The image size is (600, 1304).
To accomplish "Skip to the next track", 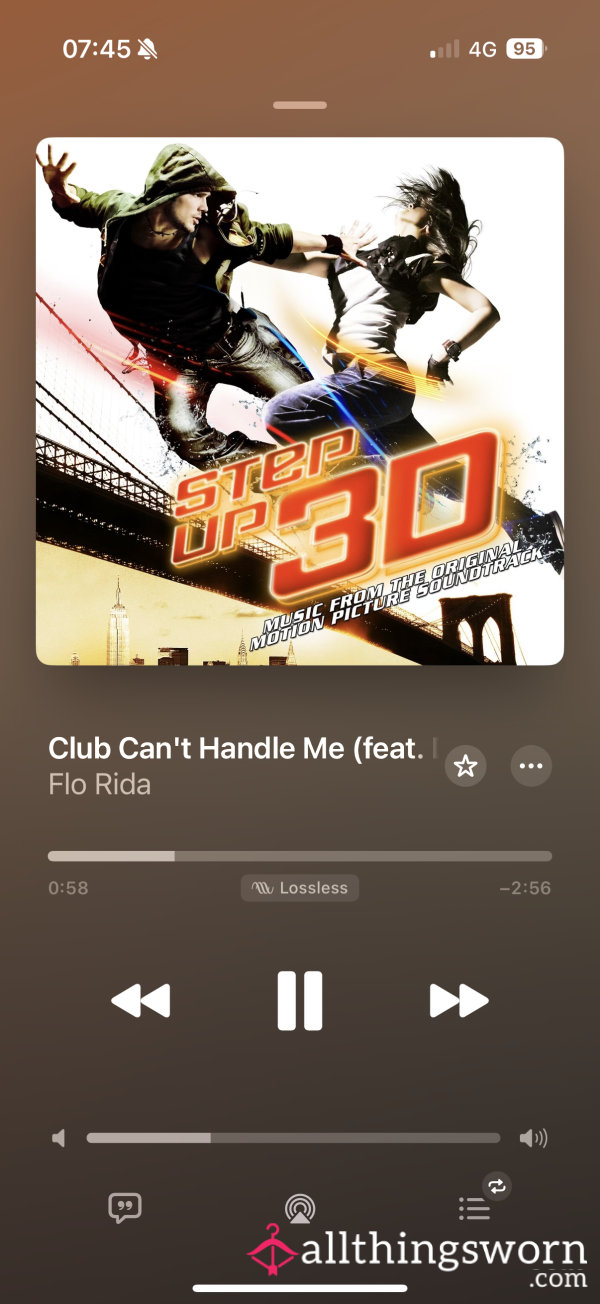I will [459, 1000].
